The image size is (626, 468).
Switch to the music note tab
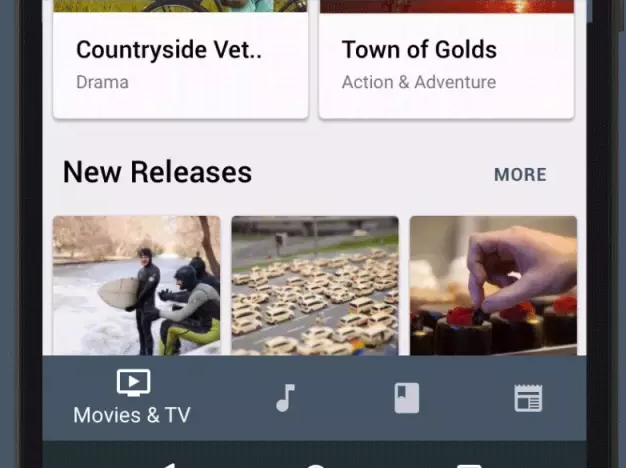point(285,398)
